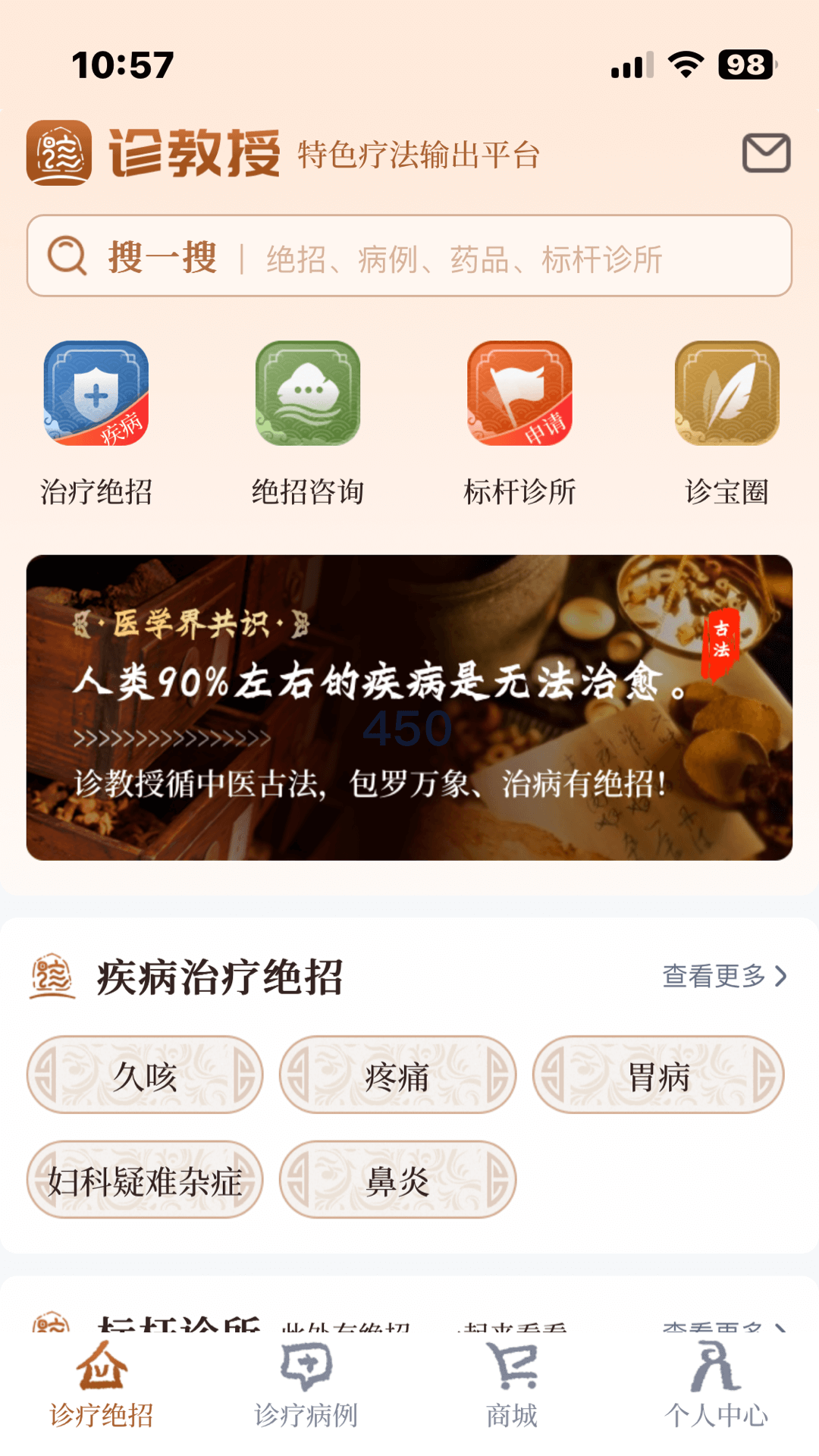Select the 胃病 chip
Image resolution: width=819 pixels, height=1456 pixels.
658,1075
